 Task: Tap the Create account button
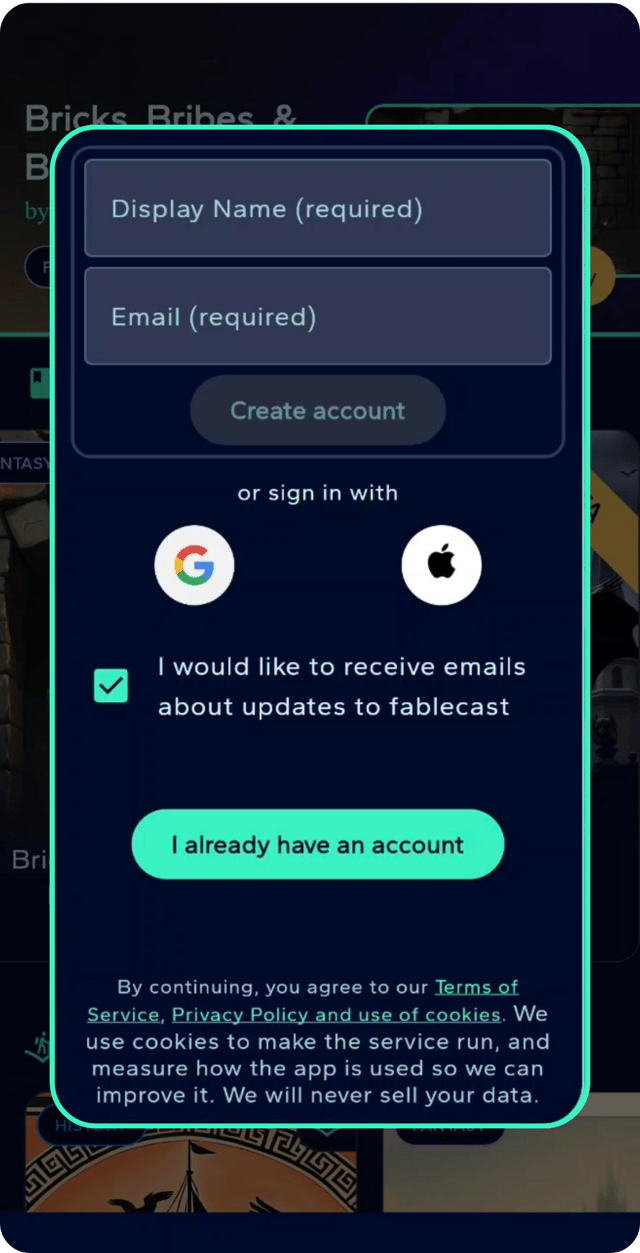pyautogui.click(x=317, y=411)
